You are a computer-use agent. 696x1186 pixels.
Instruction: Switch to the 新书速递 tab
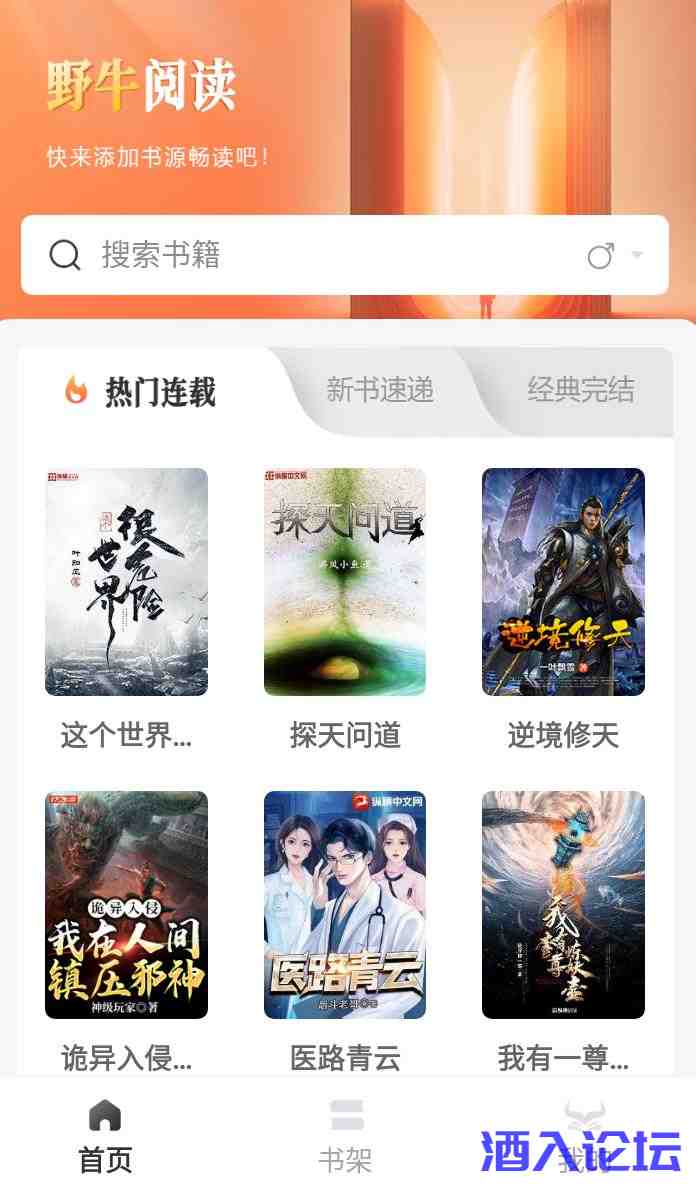[x=380, y=390]
